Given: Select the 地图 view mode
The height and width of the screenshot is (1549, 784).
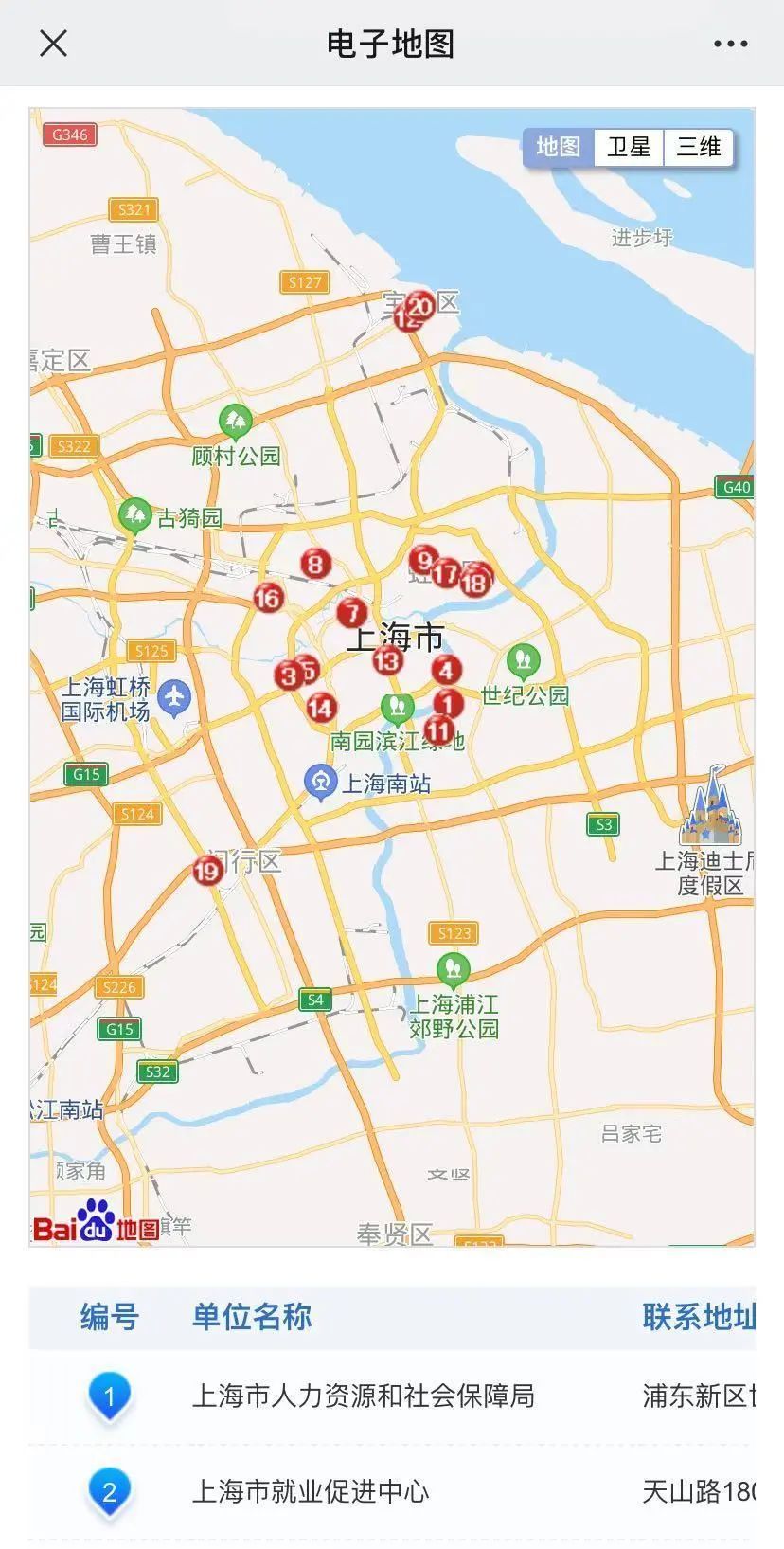Looking at the screenshot, I should coord(559,147).
